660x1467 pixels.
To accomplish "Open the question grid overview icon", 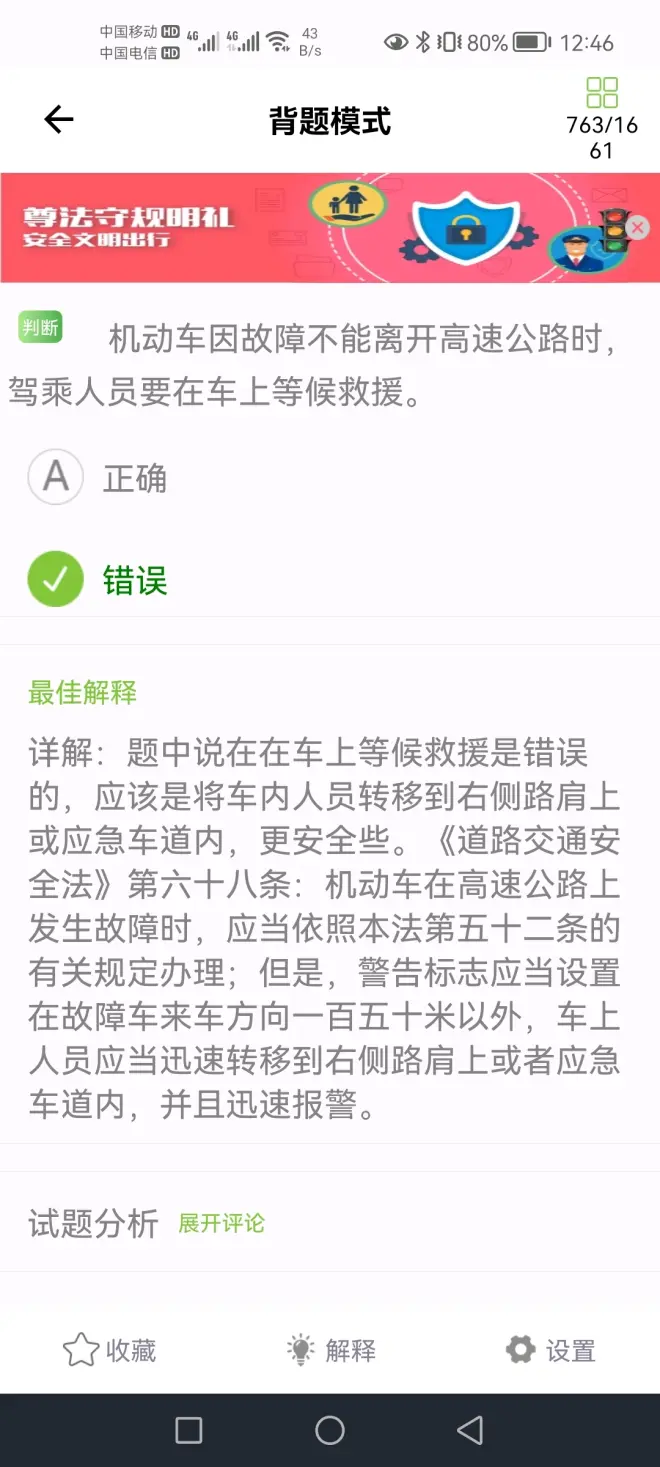I will [x=602, y=93].
